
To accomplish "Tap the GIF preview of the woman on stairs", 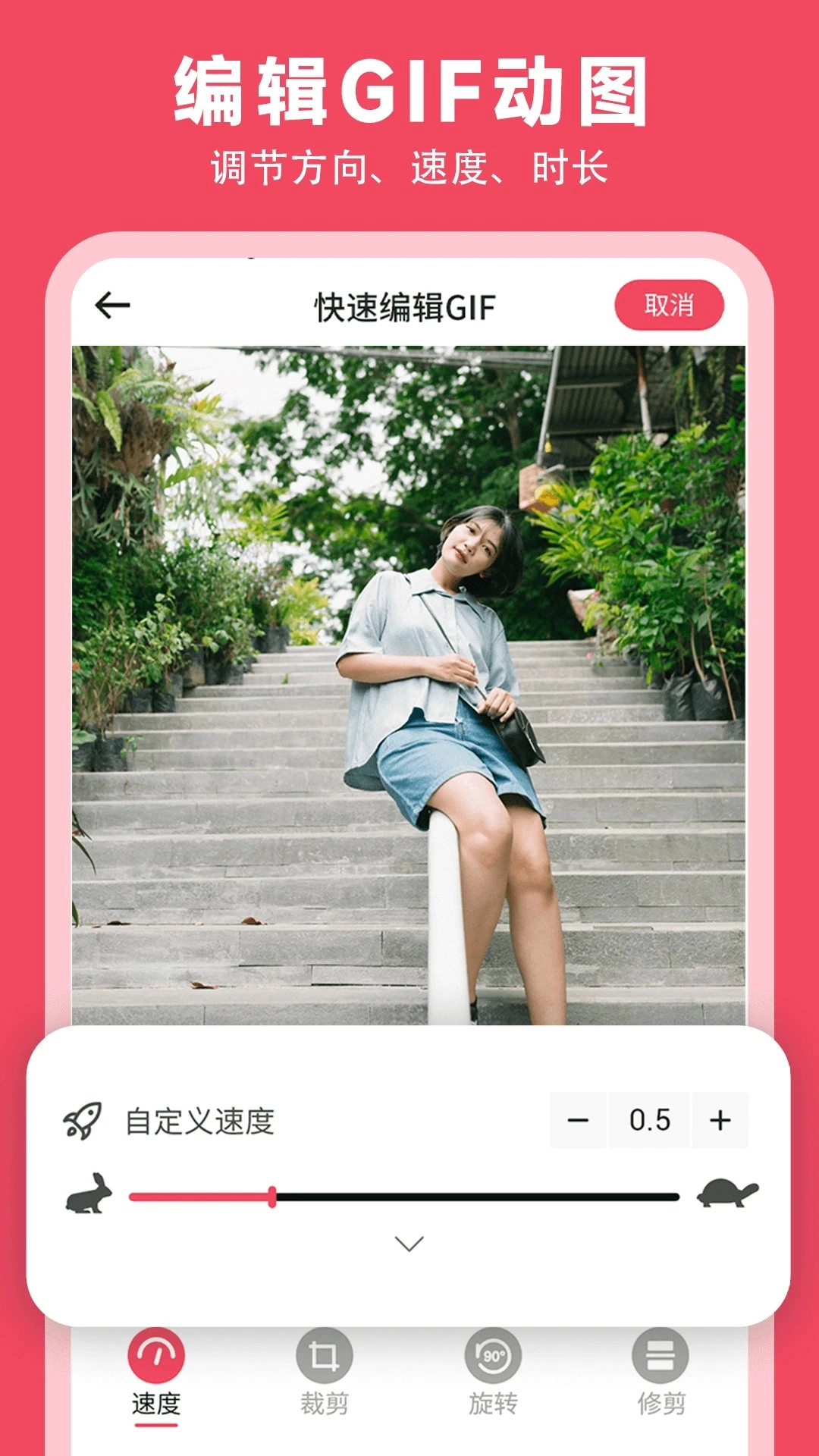I will tap(409, 682).
